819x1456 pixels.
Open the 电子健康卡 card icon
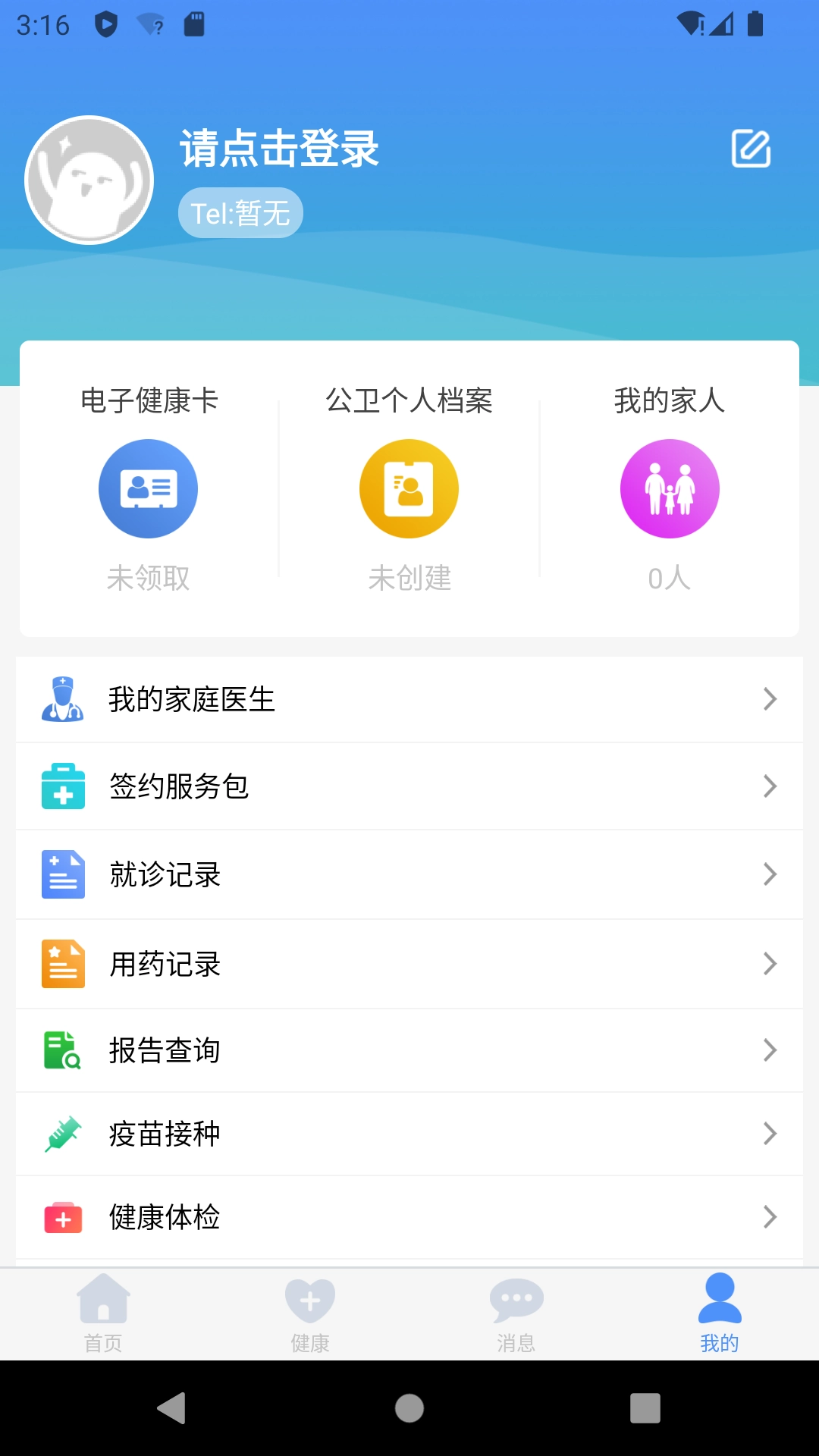(x=148, y=488)
